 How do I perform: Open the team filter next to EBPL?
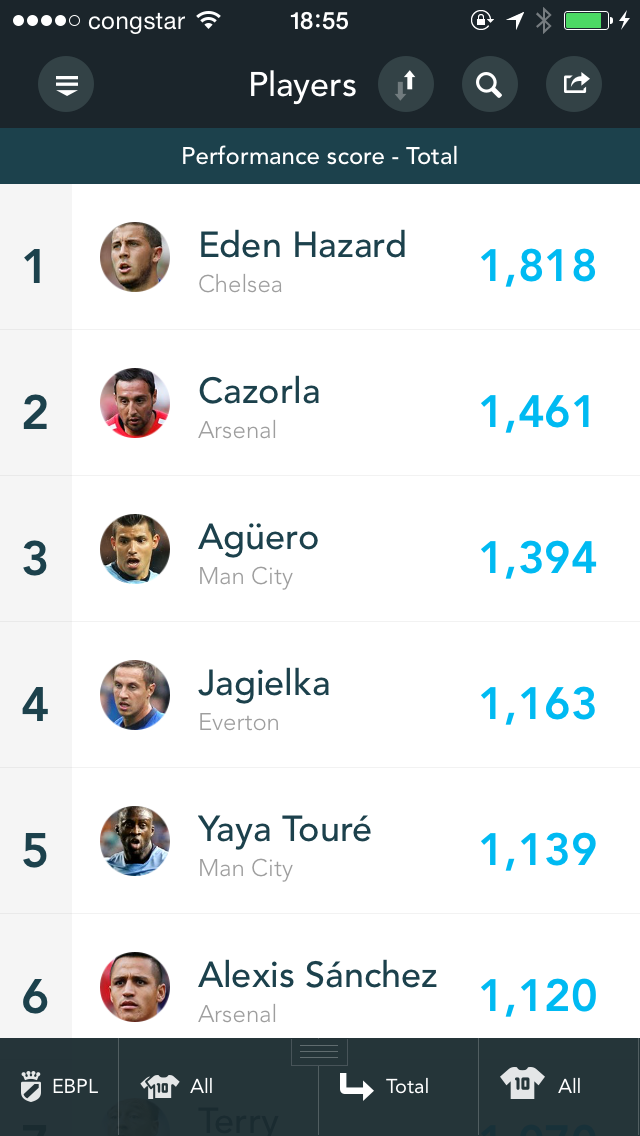tap(218, 1086)
